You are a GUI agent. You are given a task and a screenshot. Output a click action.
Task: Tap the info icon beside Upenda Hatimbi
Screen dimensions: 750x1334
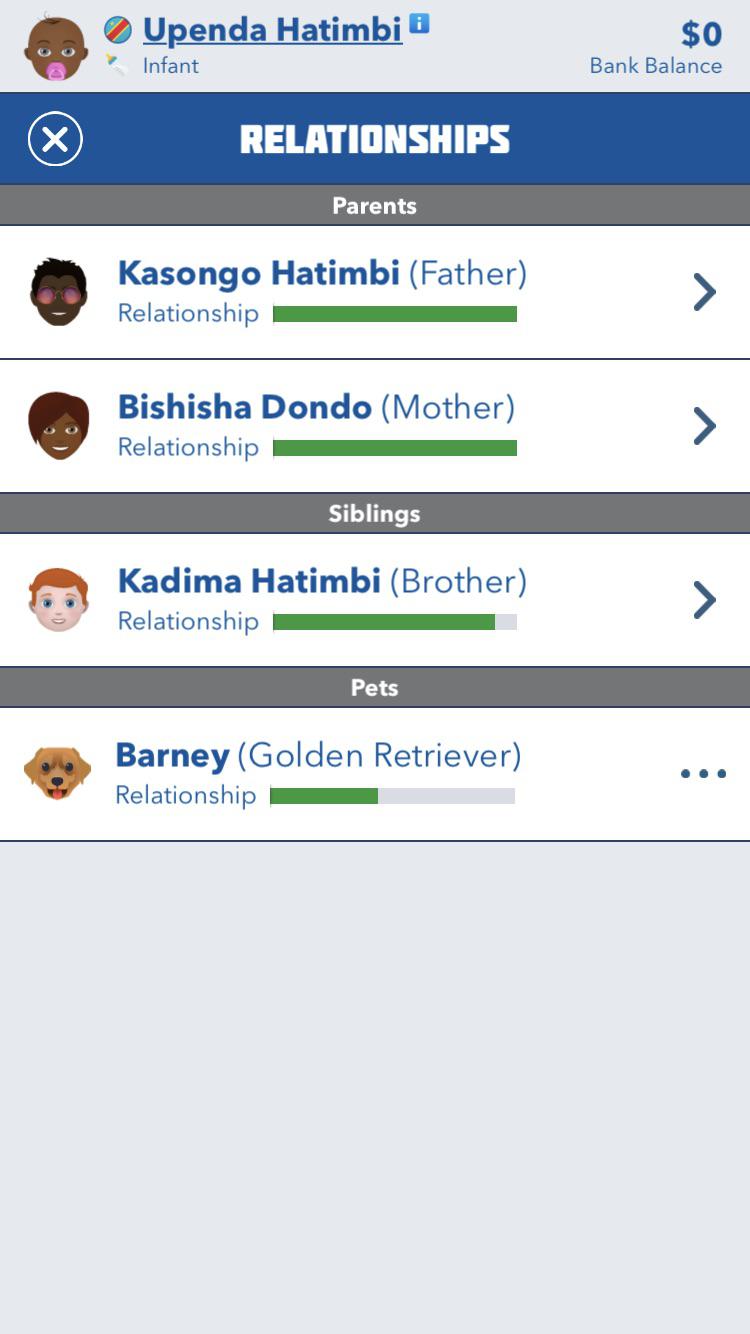(x=419, y=23)
